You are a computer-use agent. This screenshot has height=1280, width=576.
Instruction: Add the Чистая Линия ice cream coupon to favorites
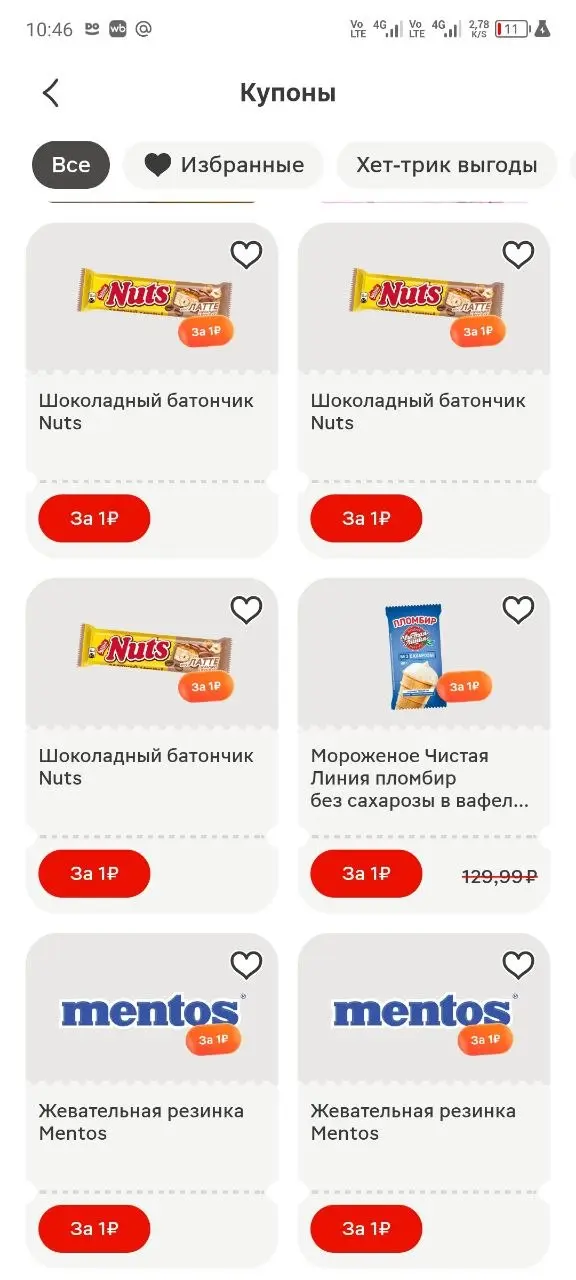point(518,609)
